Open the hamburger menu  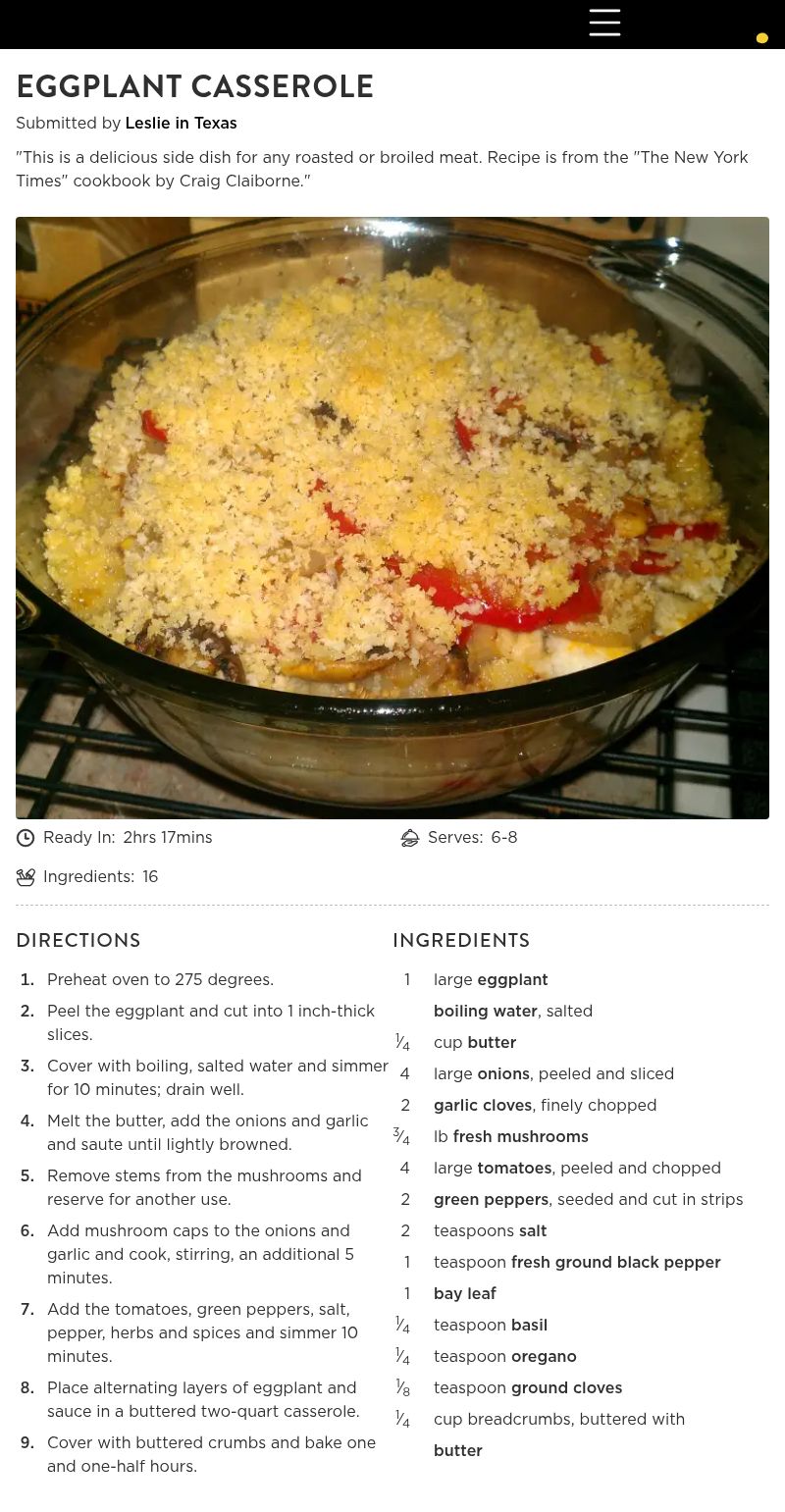(604, 23)
